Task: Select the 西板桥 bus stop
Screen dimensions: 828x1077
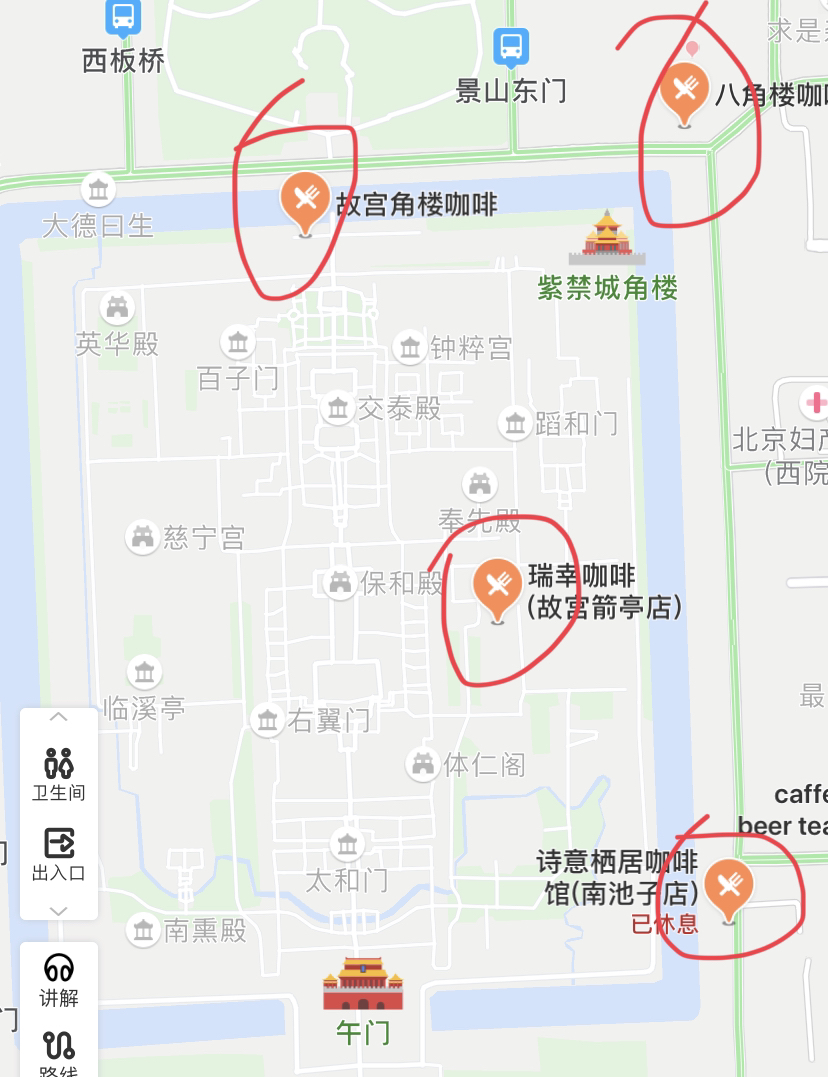Action: [x=123, y=16]
